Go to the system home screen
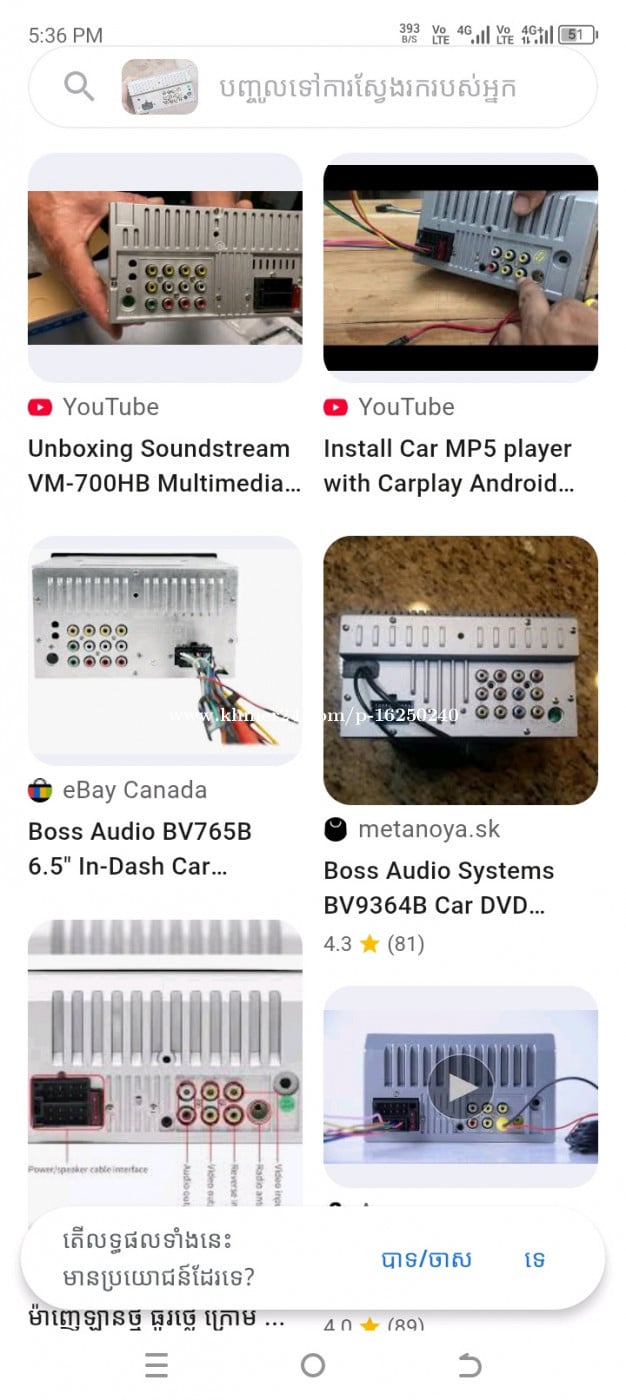Screen dimensions: 626x1400 (313, 1365)
